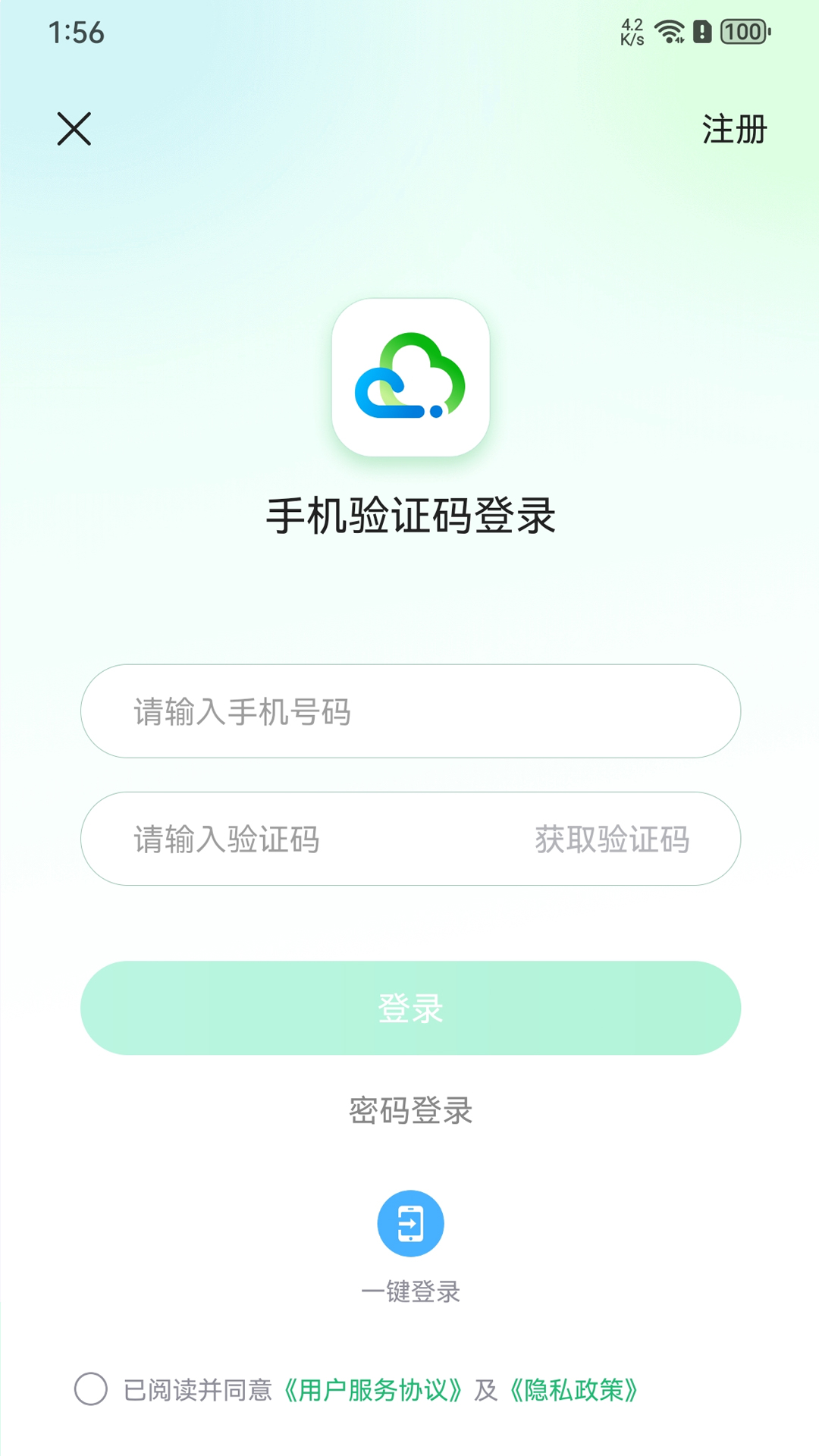Tap the blue one-key login phone icon

pos(409,1221)
